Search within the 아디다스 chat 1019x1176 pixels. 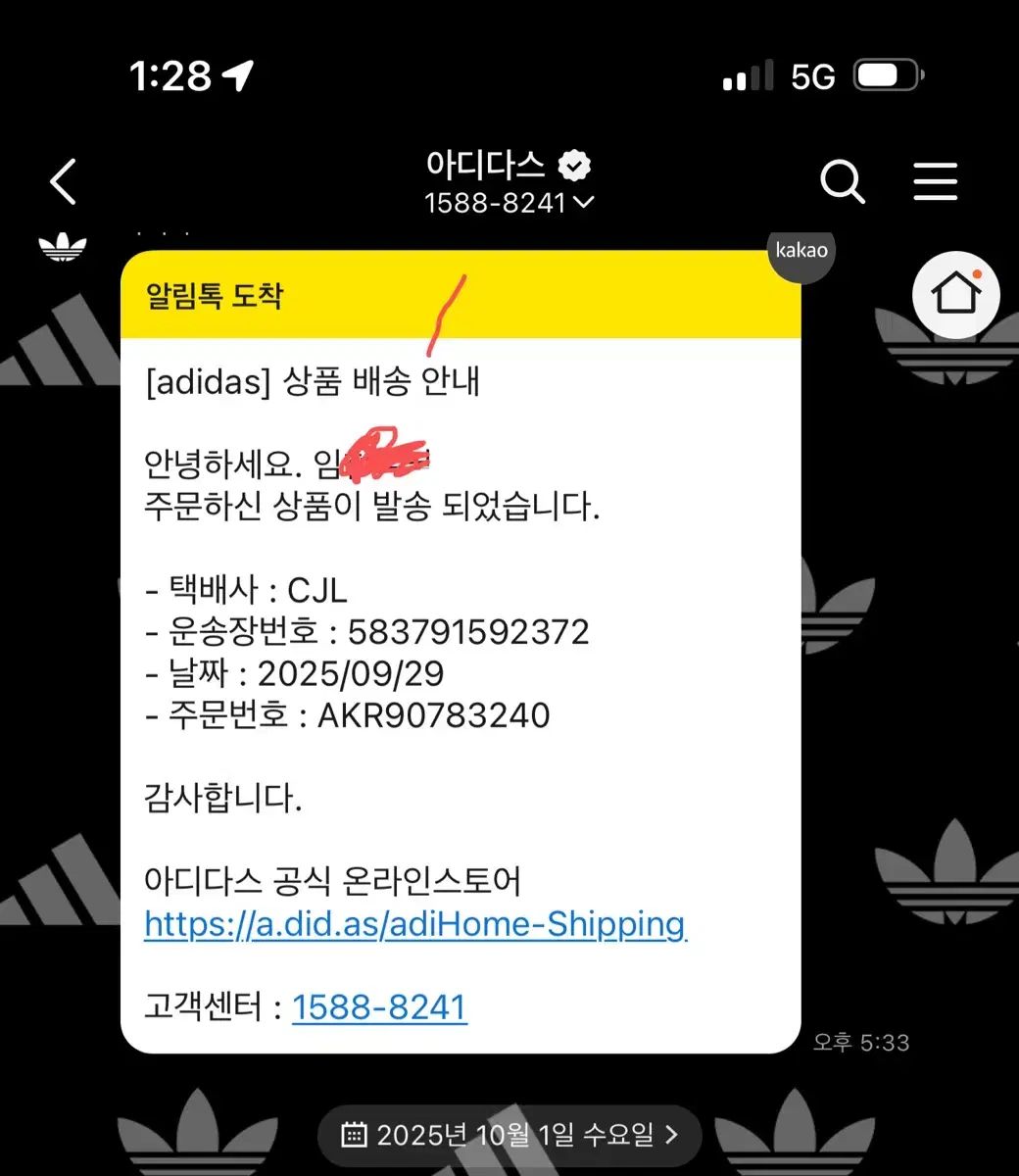[842, 182]
